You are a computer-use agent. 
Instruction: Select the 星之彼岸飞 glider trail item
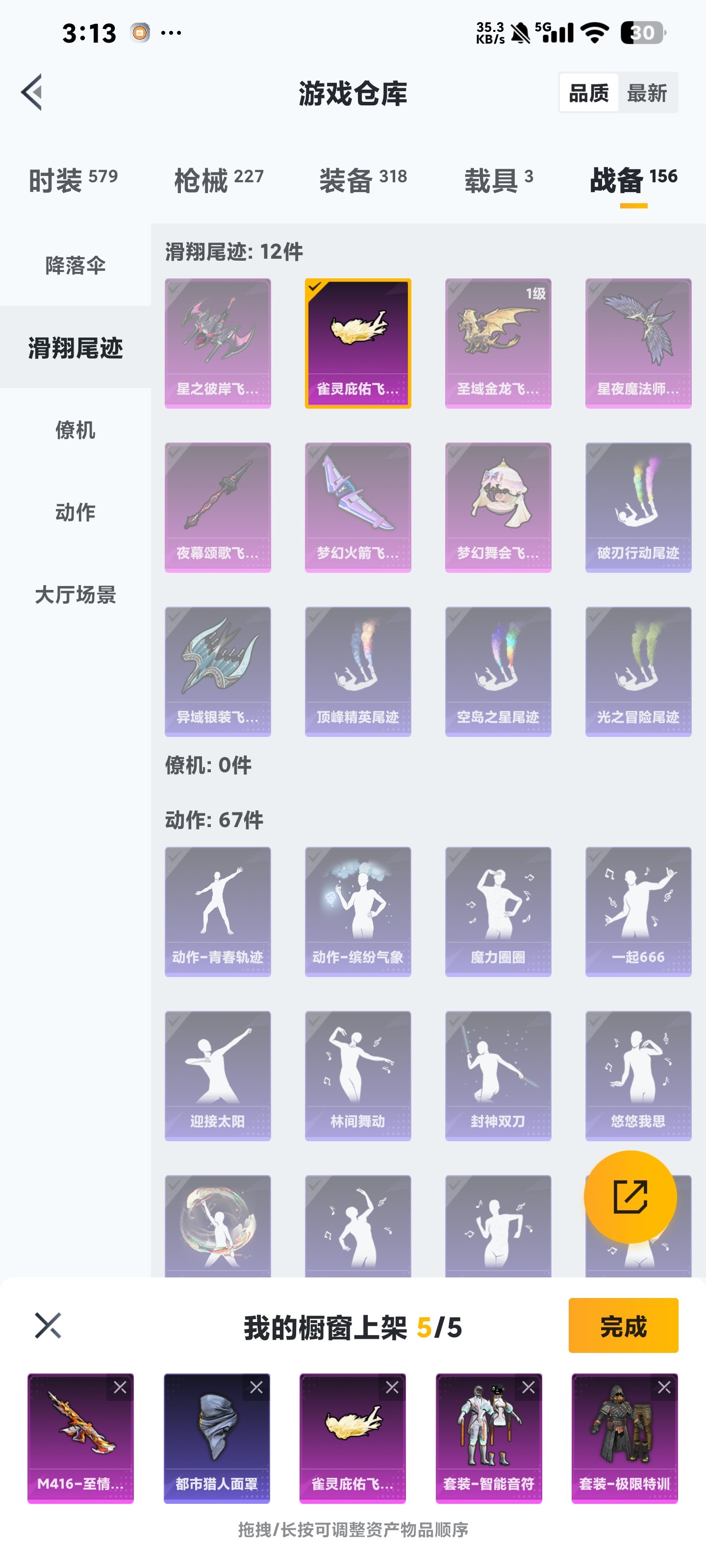point(218,343)
